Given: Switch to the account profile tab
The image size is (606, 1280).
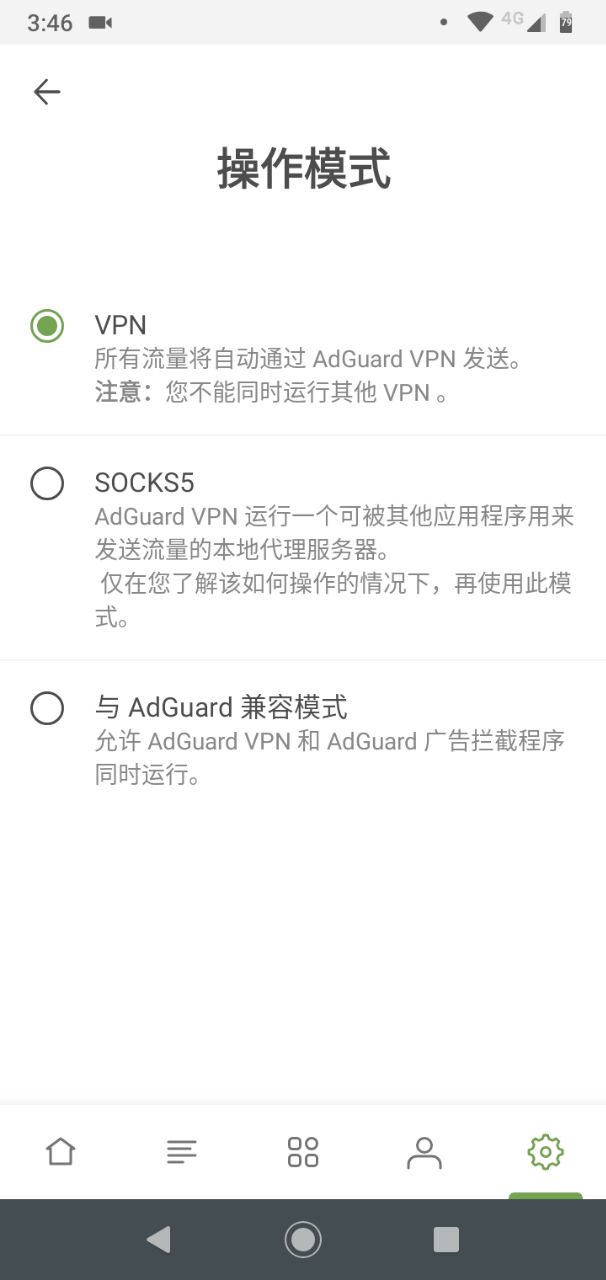Looking at the screenshot, I should [424, 1152].
